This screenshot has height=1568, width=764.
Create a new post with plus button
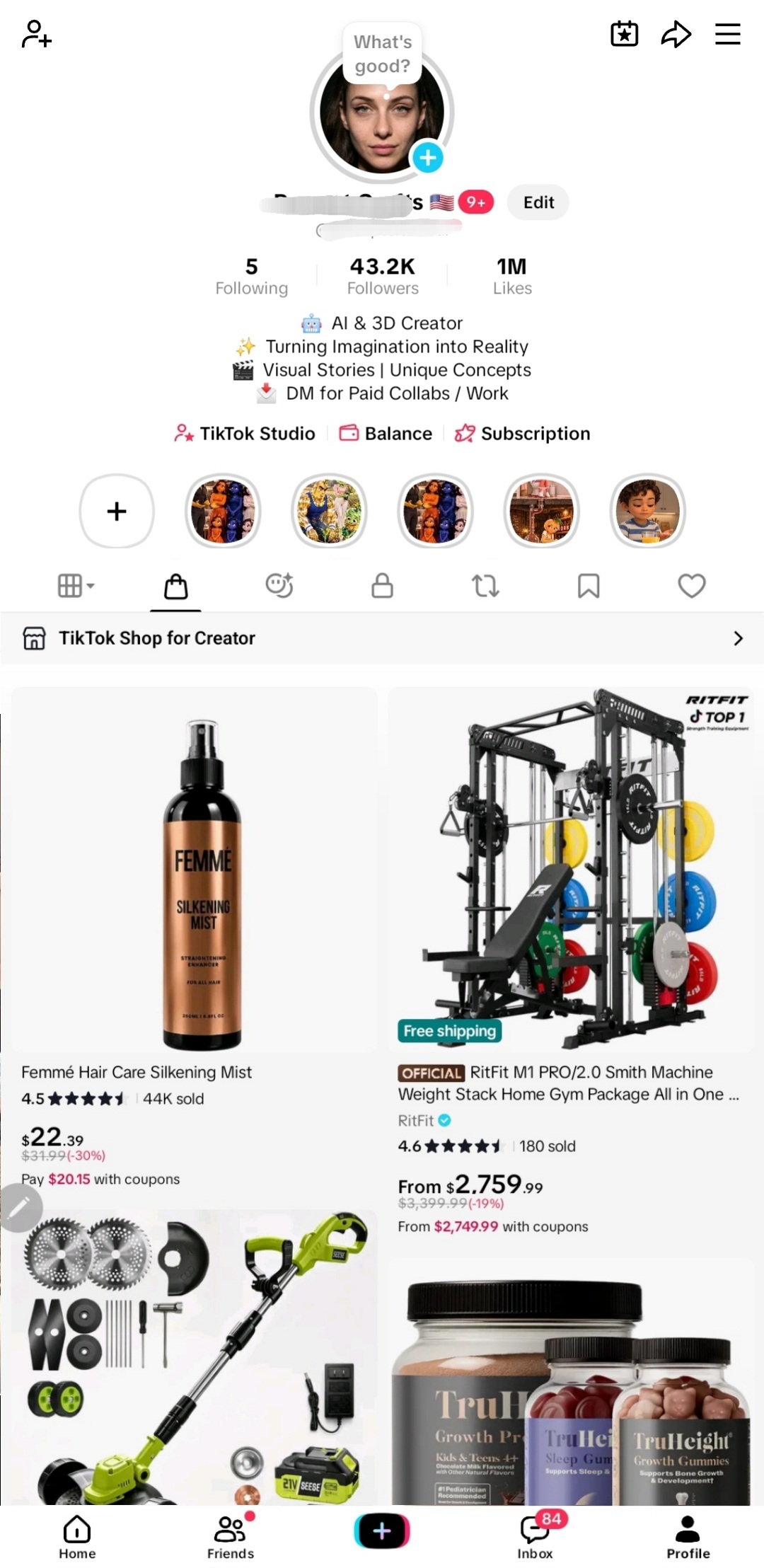382,1531
